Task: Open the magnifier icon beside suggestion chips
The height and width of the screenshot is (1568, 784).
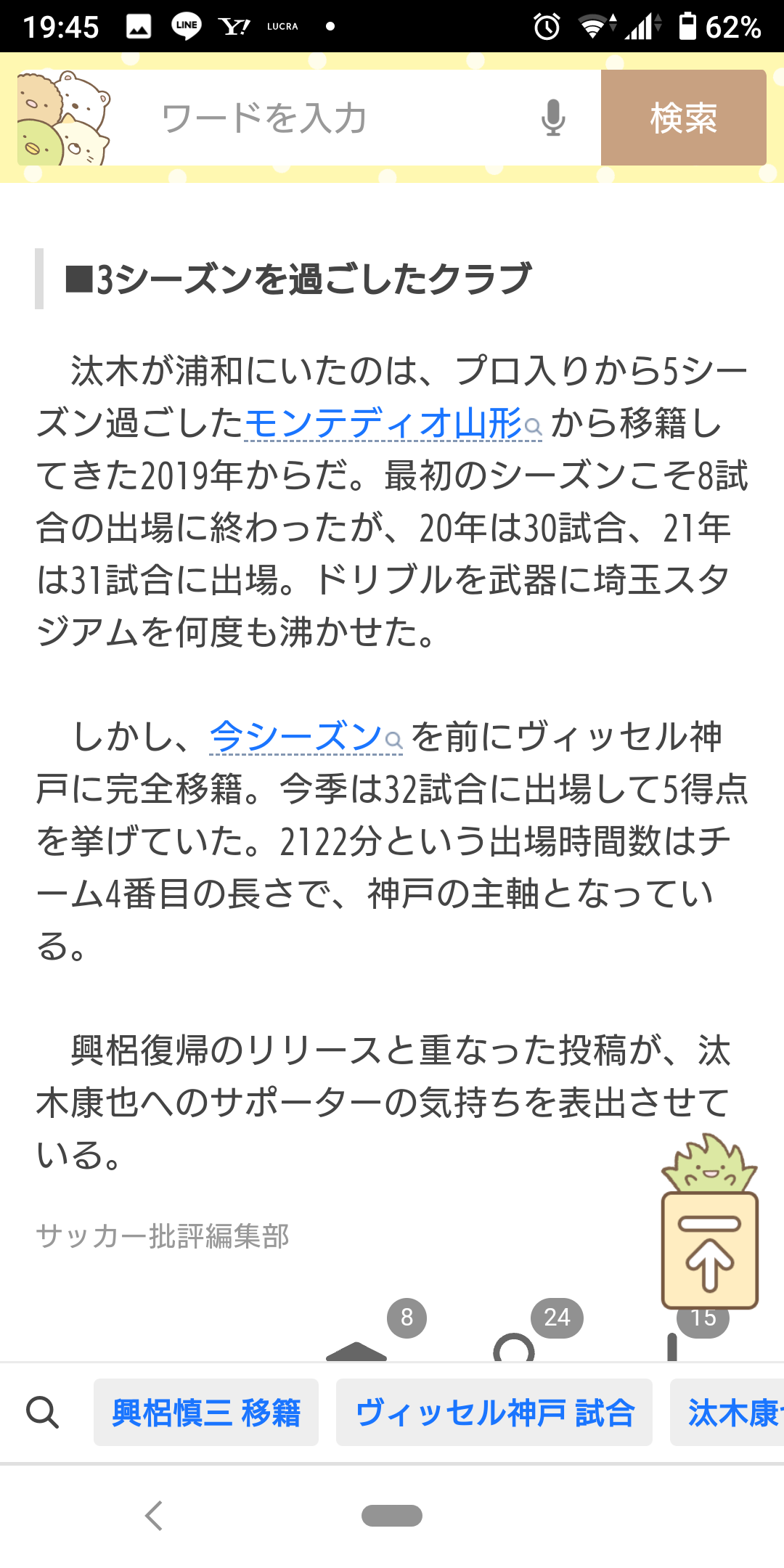Action: (x=42, y=1413)
